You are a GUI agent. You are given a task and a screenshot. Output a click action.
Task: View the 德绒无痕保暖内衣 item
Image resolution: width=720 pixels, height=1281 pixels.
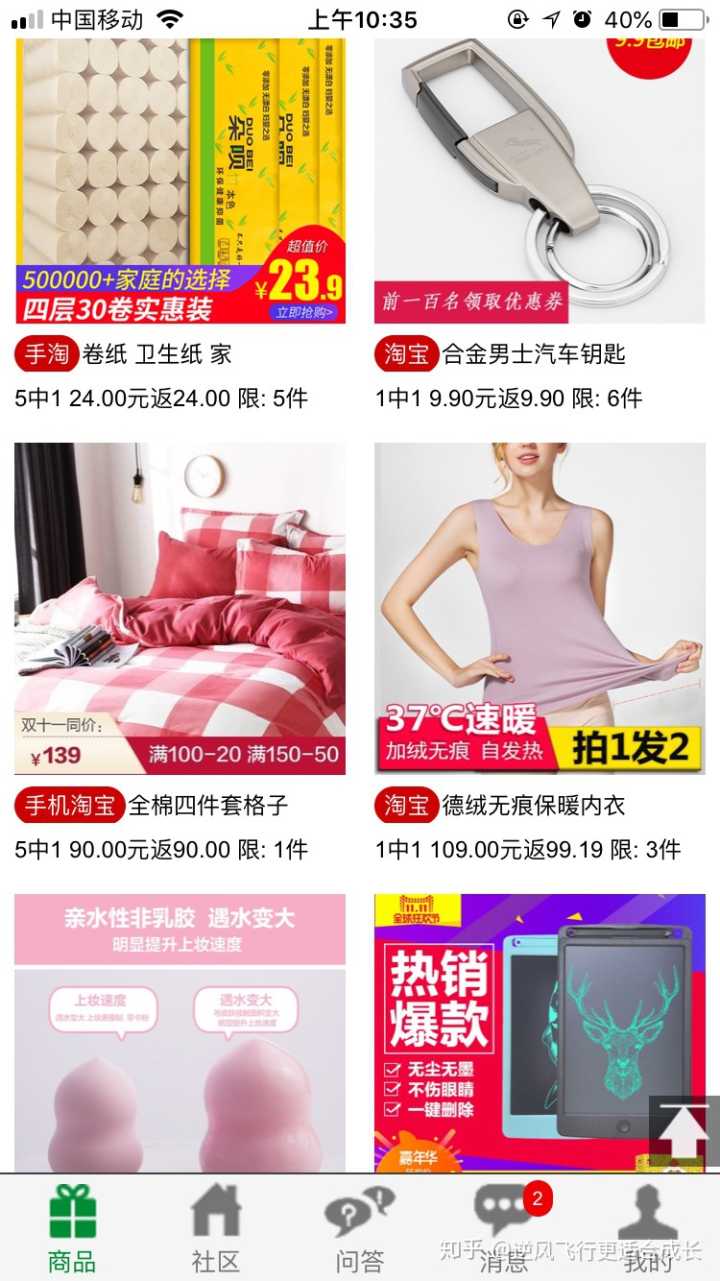540,608
